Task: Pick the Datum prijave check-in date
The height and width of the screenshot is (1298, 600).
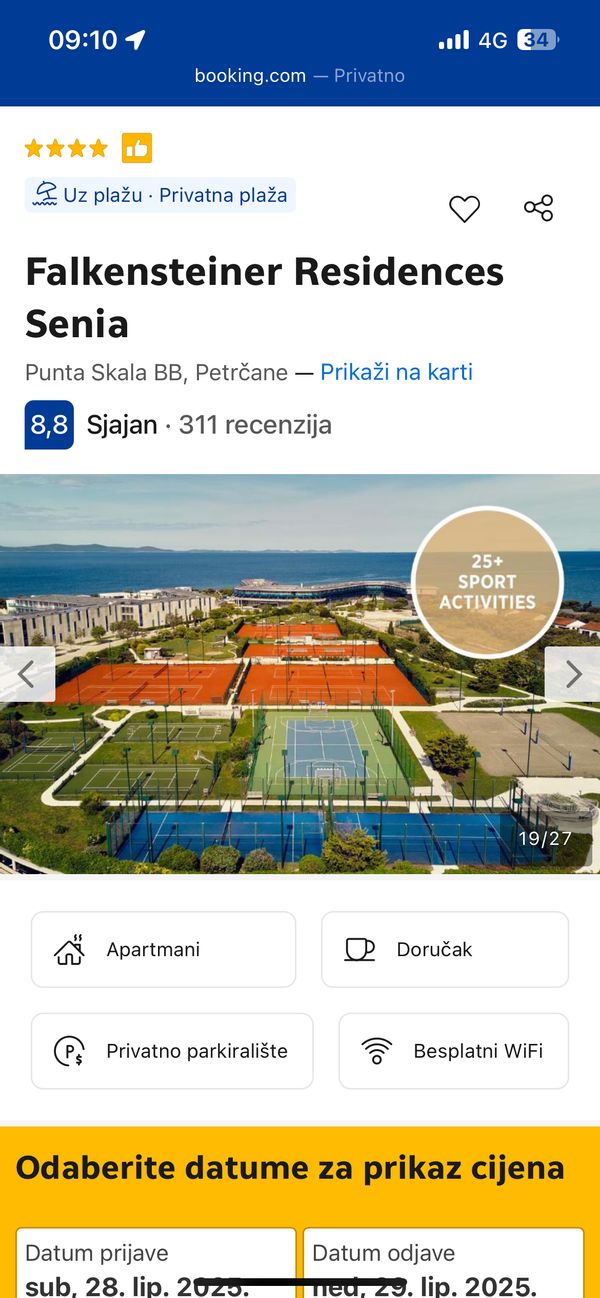Action: coord(156,1264)
